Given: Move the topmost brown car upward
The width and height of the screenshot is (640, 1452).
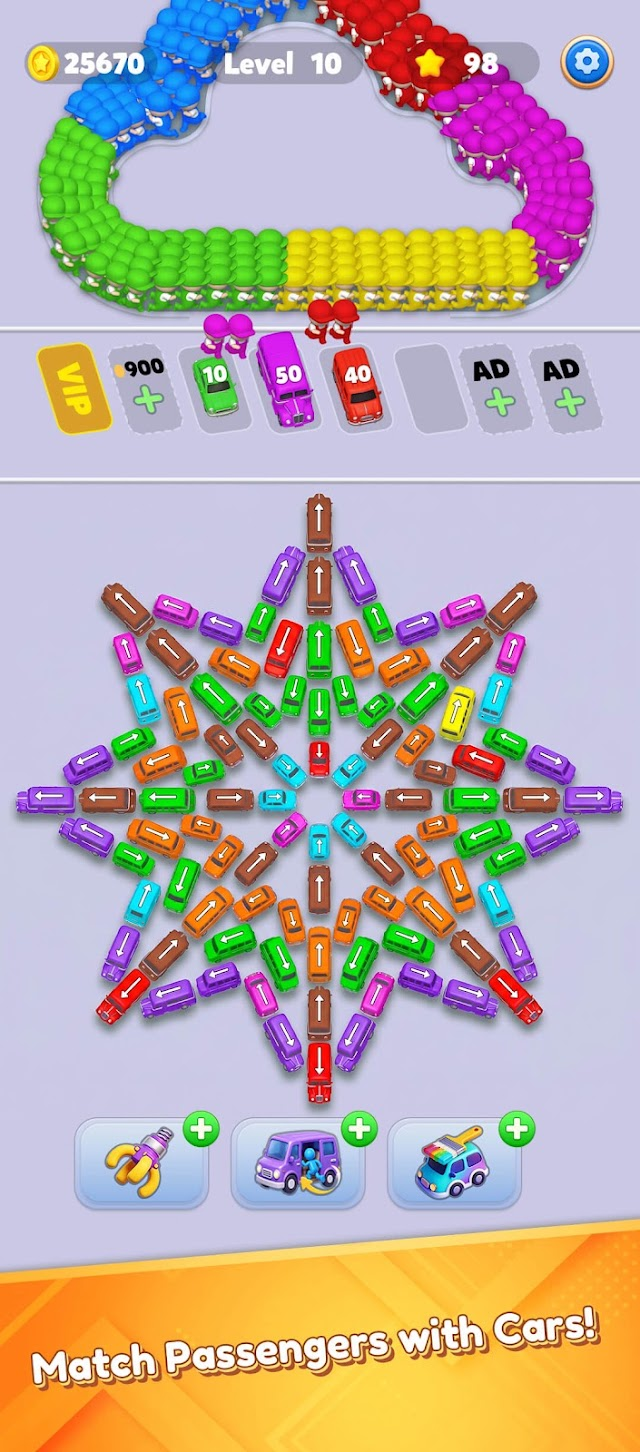Looking at the screenshot, I should coord(319,522).
